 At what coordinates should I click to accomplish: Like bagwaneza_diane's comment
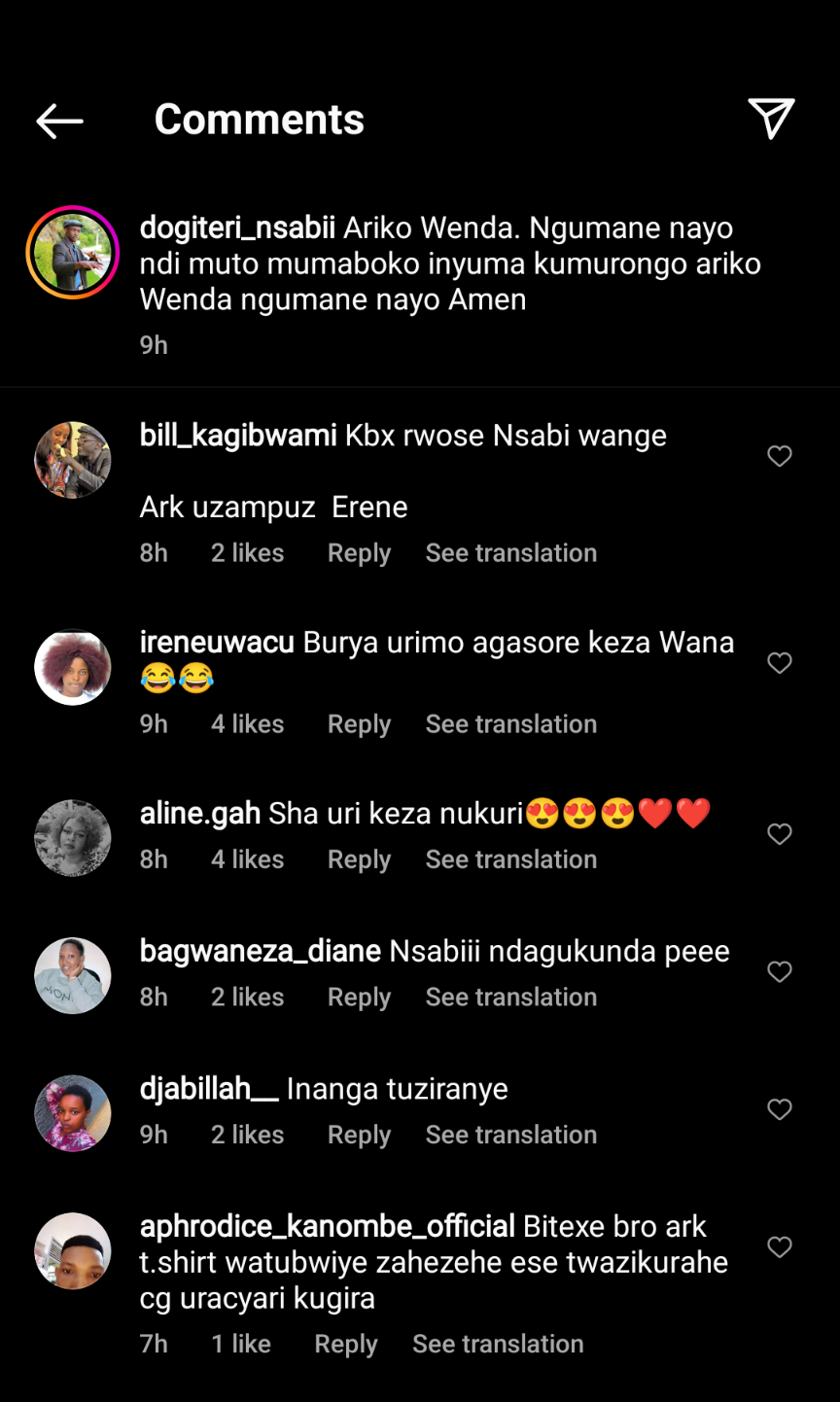[779, 971]
